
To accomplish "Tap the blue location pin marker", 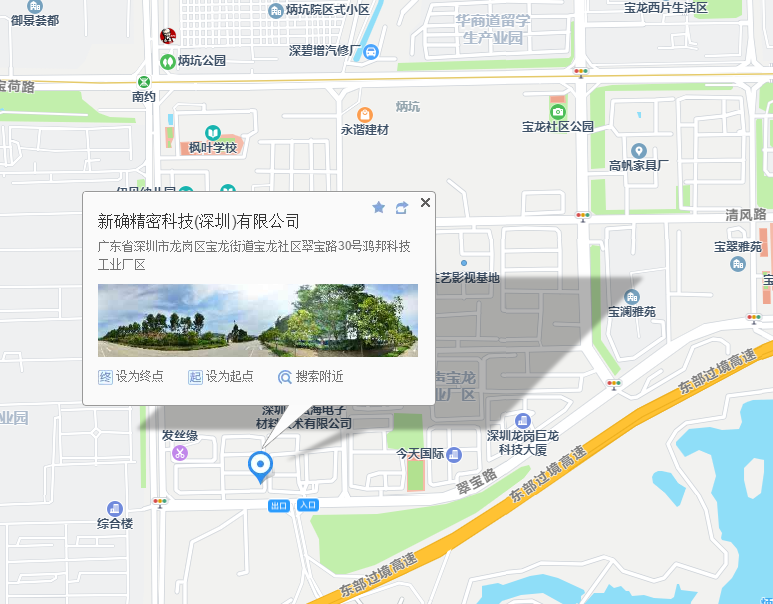I will 260,465.
